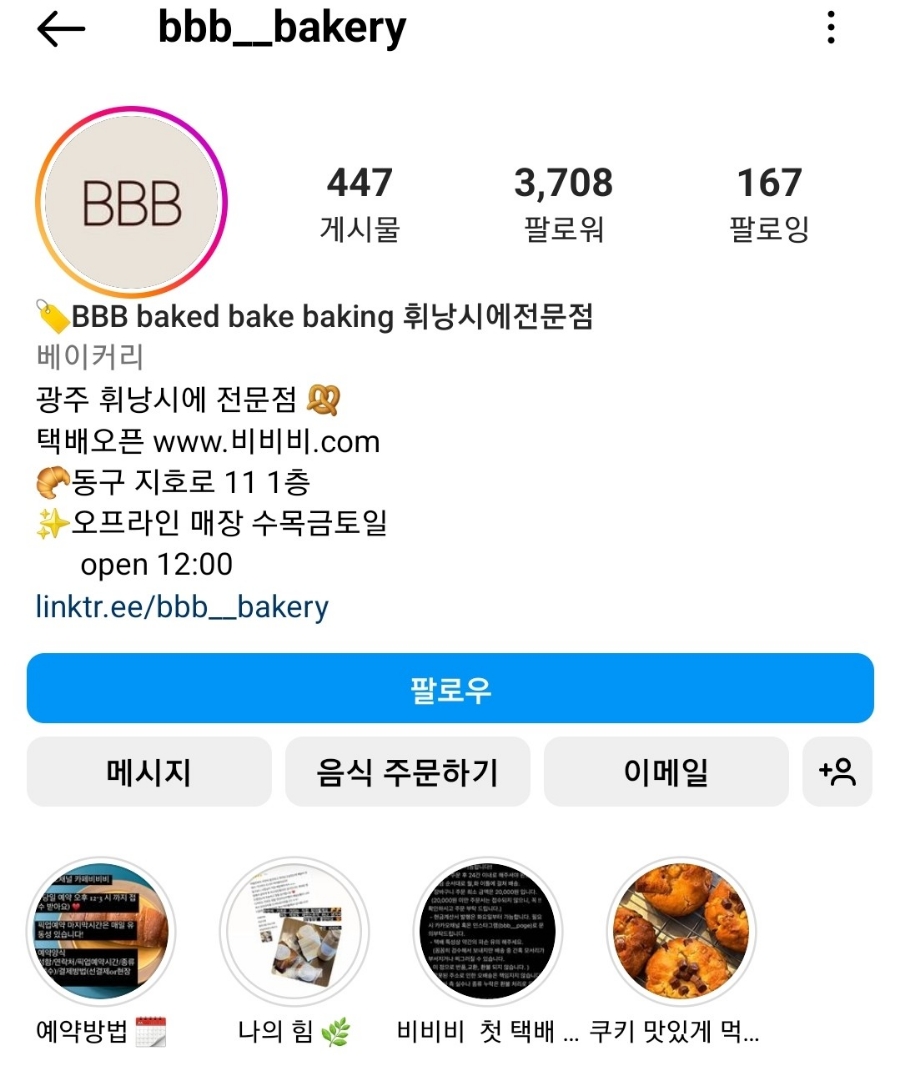Open the three-dot overflow menu
This screenshot has width=900, height=1081.
pos(831,29)
